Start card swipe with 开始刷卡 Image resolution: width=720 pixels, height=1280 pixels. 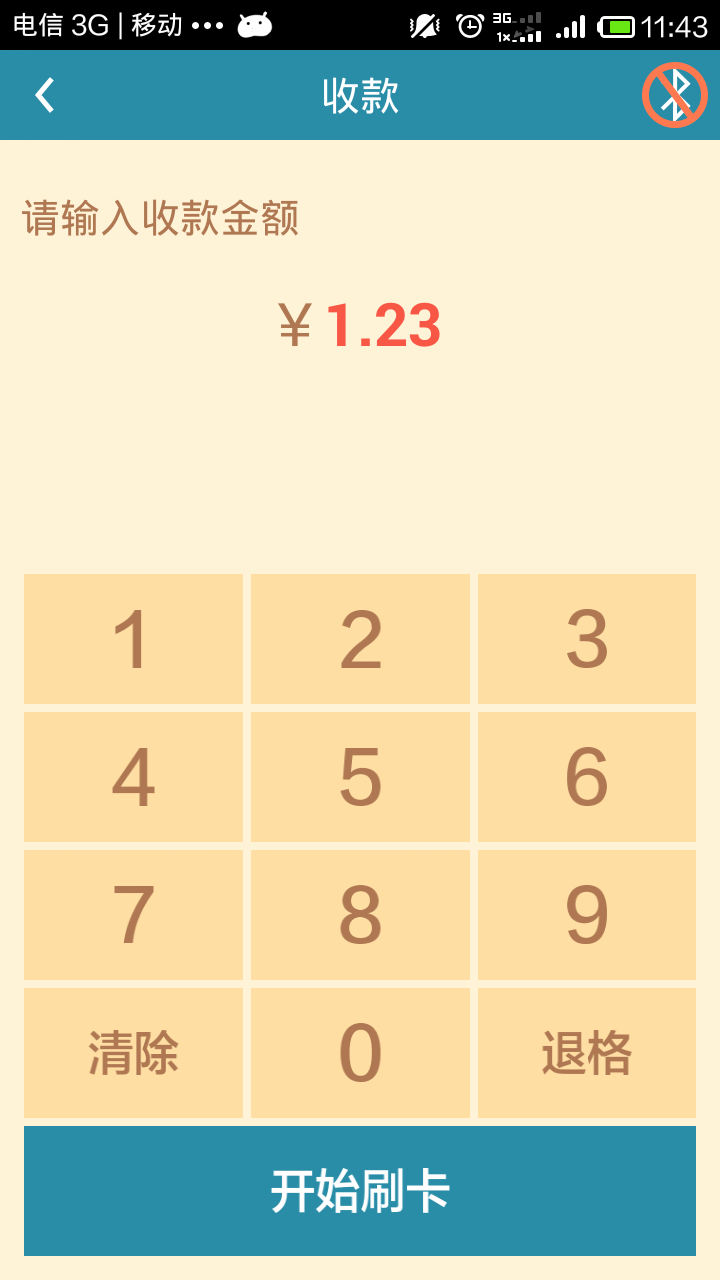tap(360, 1191)
